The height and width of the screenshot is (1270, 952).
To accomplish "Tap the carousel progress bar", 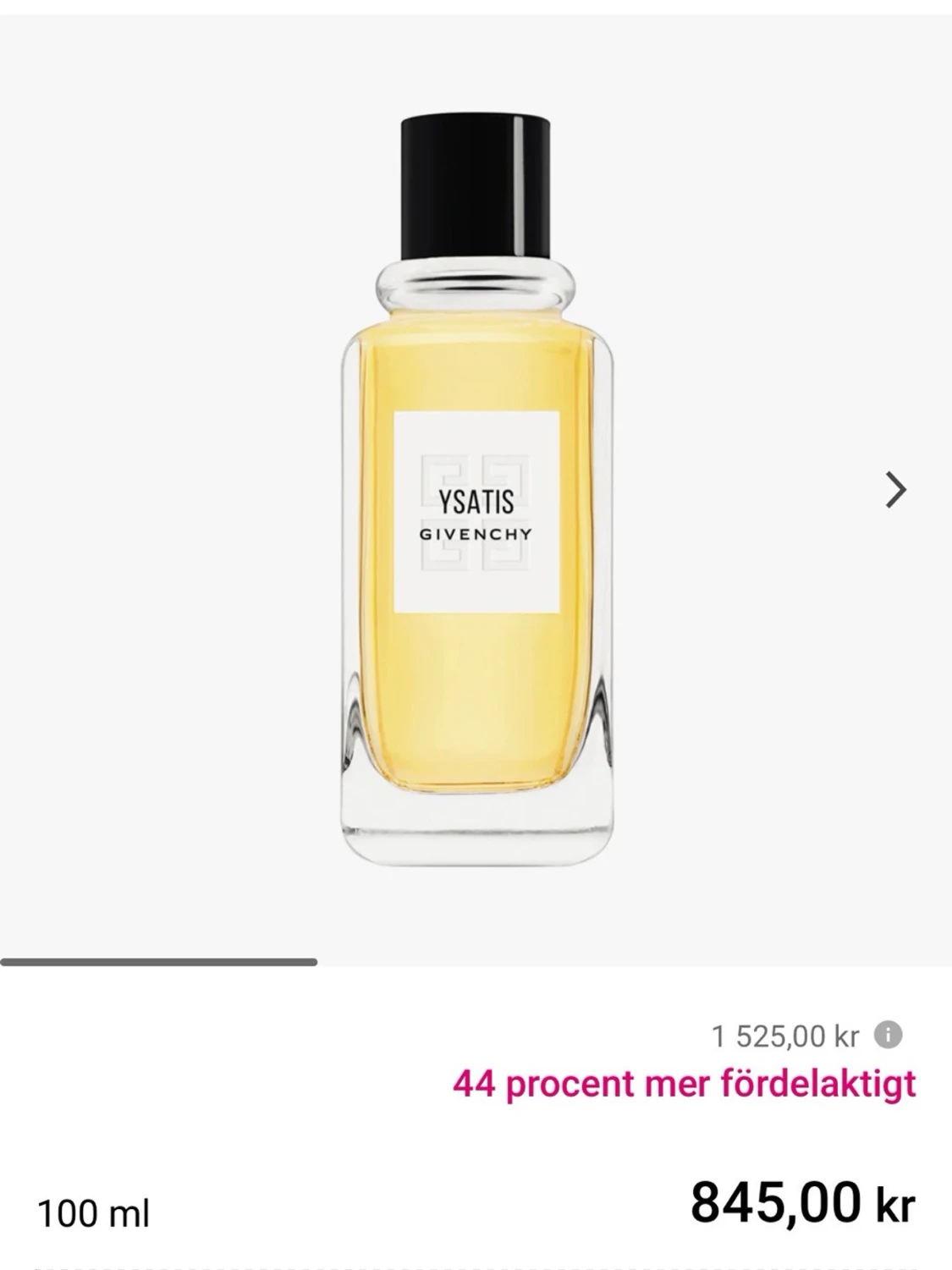I will click(x=158, y=960).
